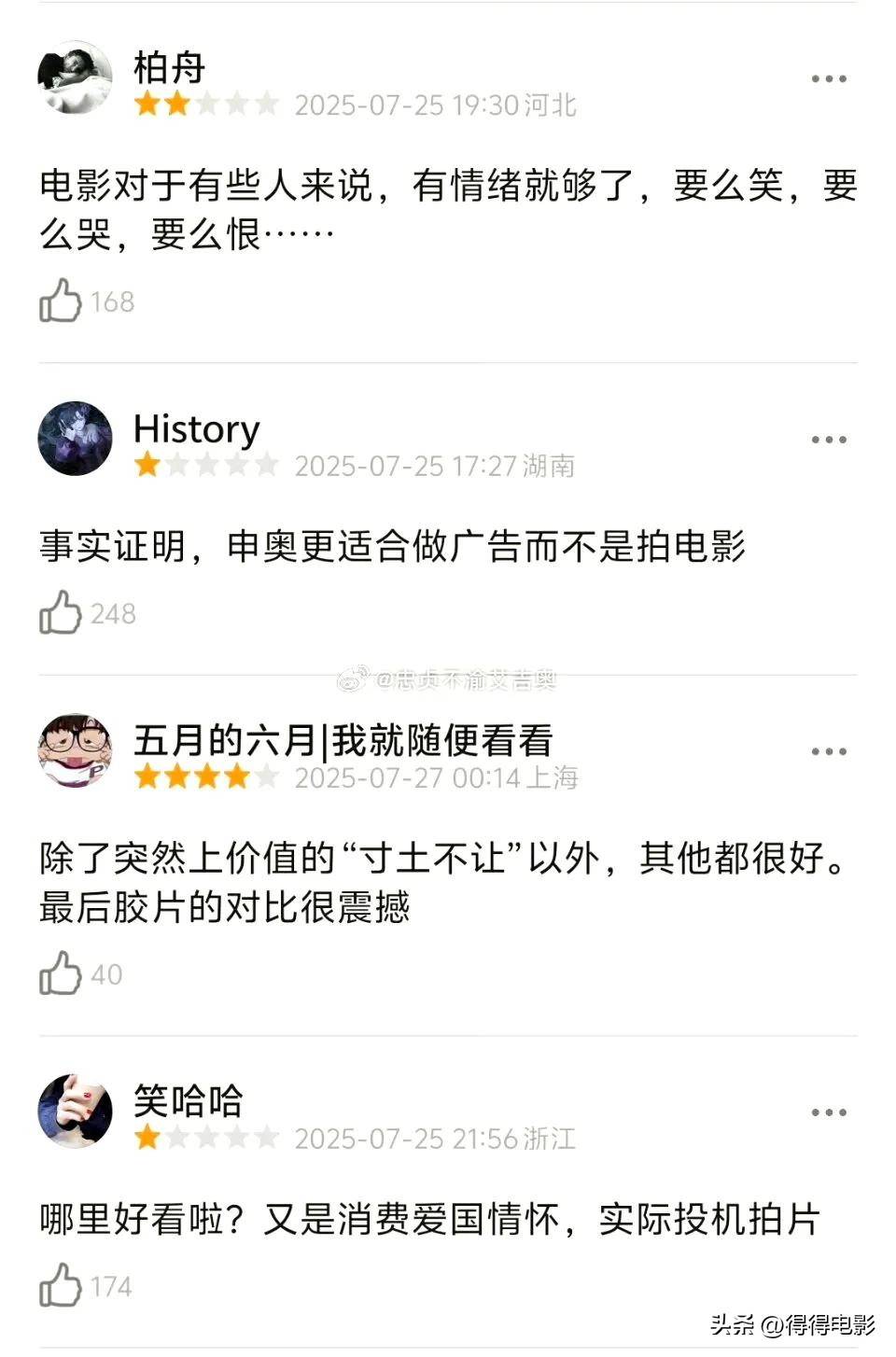Like 柏舟's review with the thumbs-up icon

tap(61, 300)
